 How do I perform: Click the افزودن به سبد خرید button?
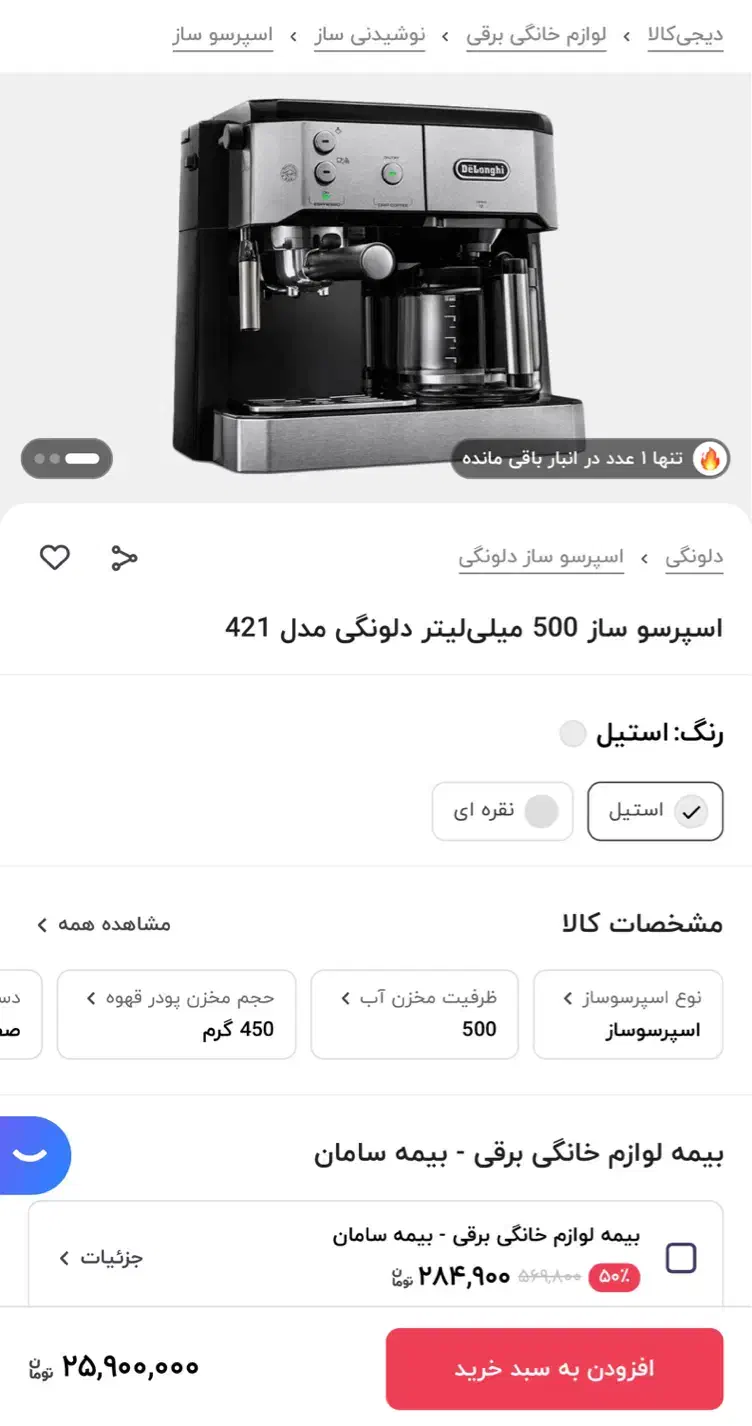pos(553,1368)
